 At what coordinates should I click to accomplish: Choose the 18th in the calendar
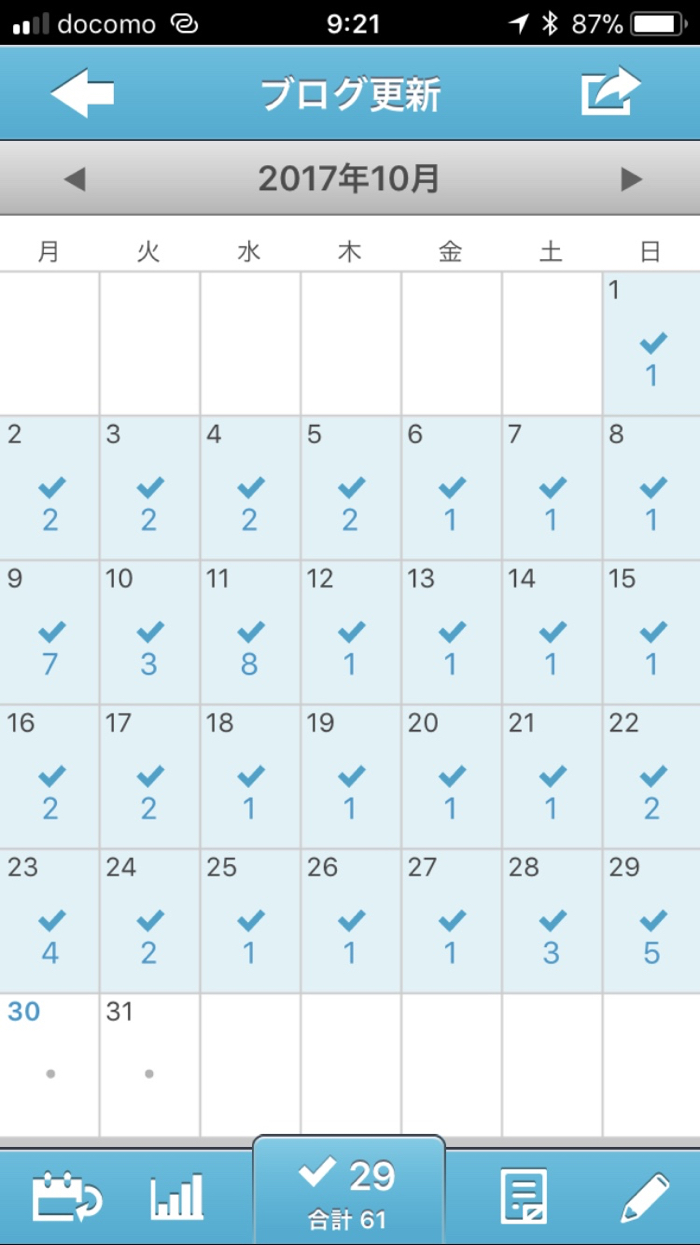[x=250, y=776]
